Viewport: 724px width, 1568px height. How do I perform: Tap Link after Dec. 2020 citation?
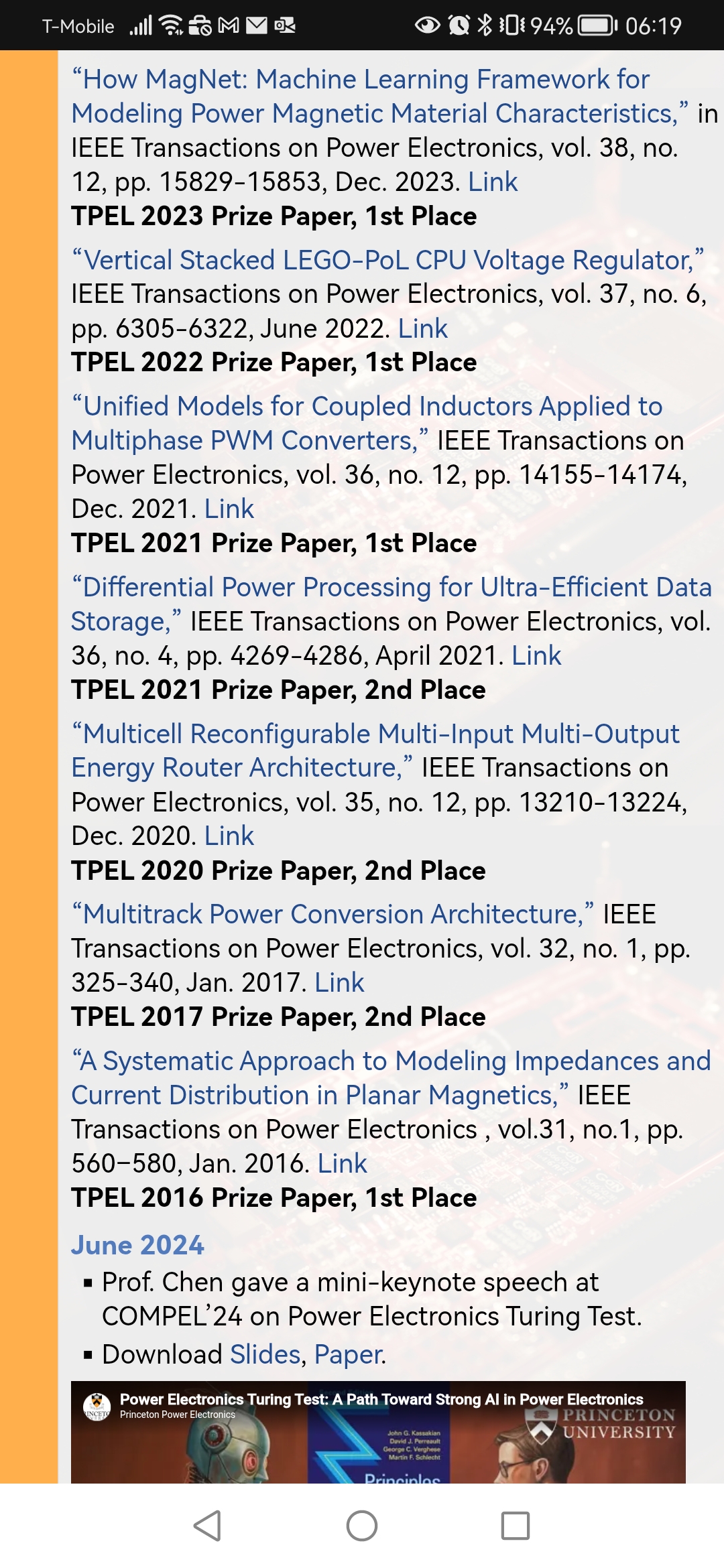click(x=229, y=836)
